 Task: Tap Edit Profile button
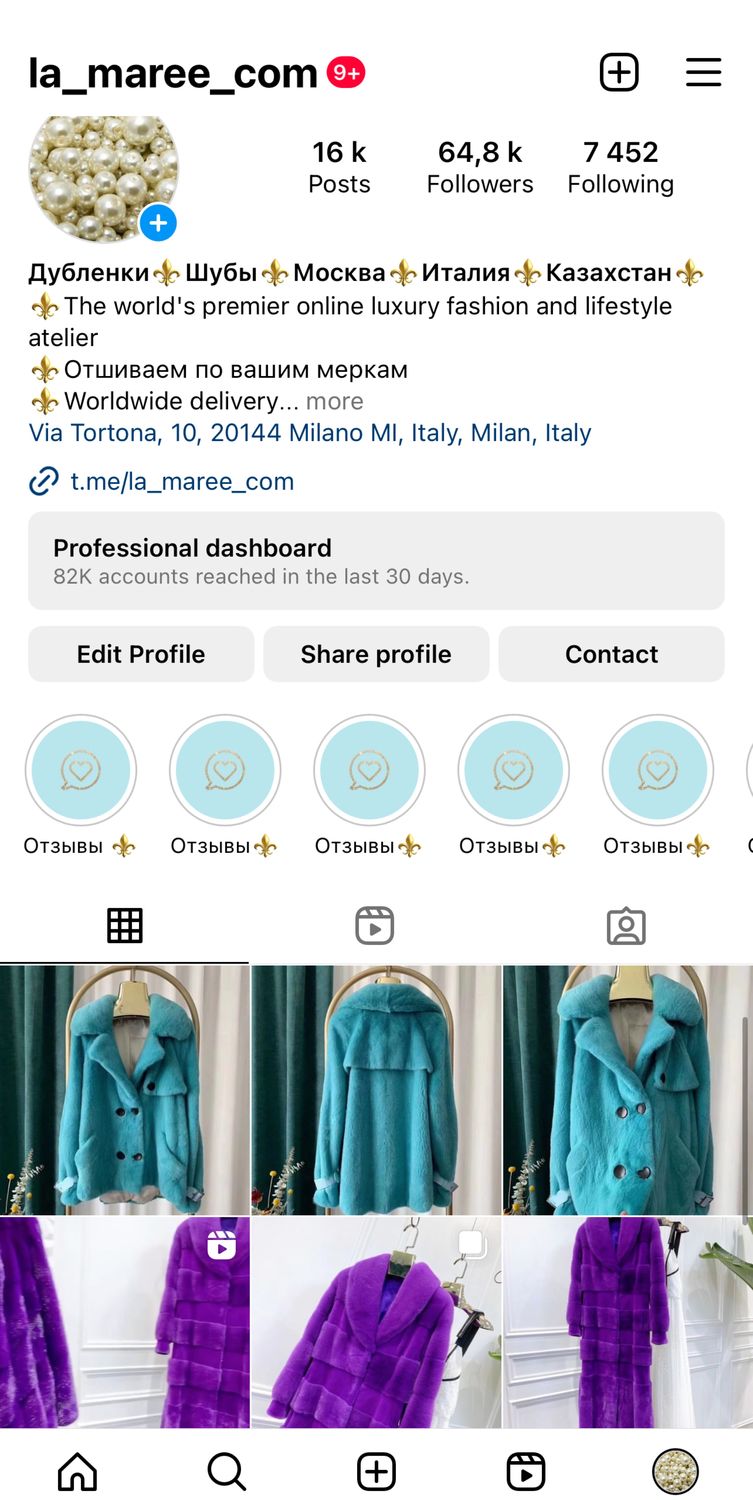coord(141,654)
